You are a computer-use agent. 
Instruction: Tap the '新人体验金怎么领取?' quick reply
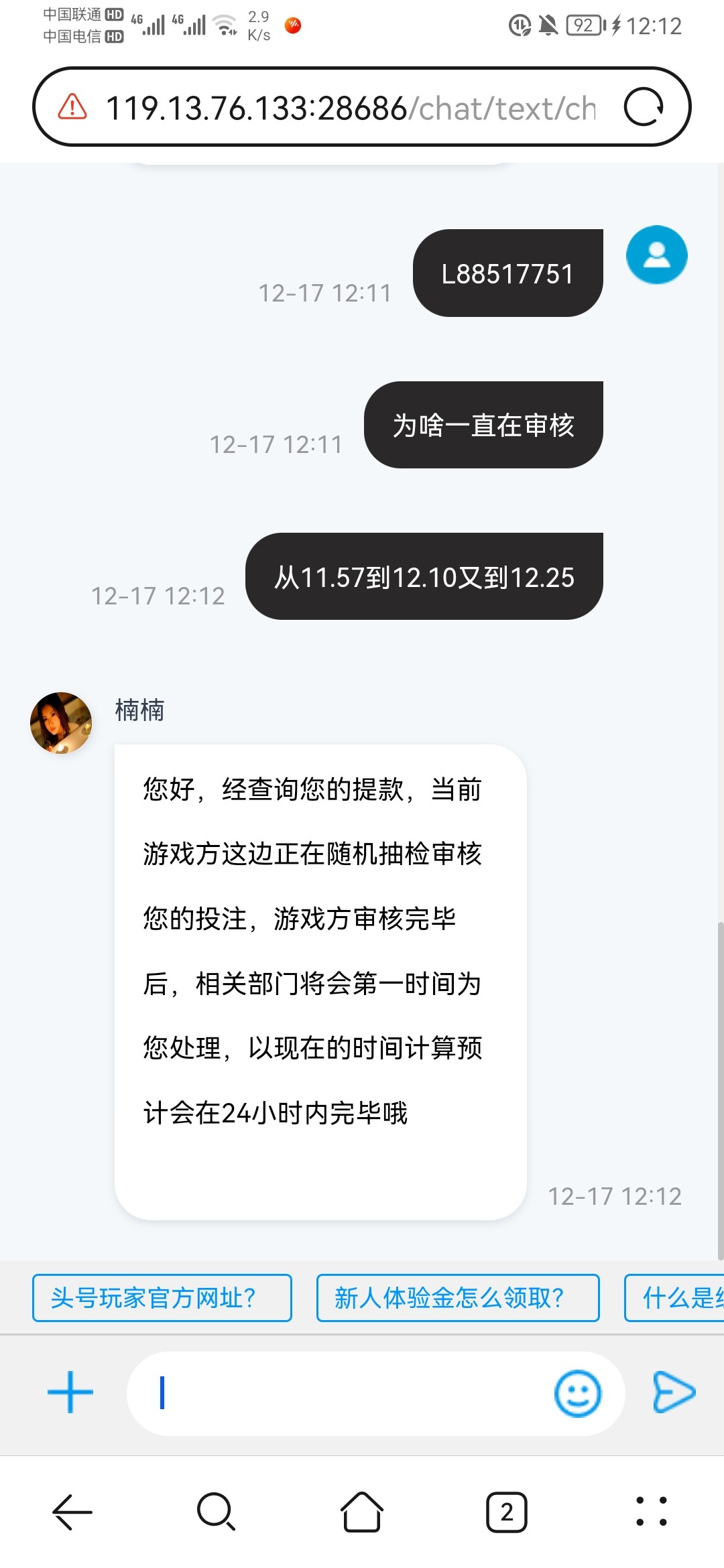pyautogui.click(x=459, y=1297)
